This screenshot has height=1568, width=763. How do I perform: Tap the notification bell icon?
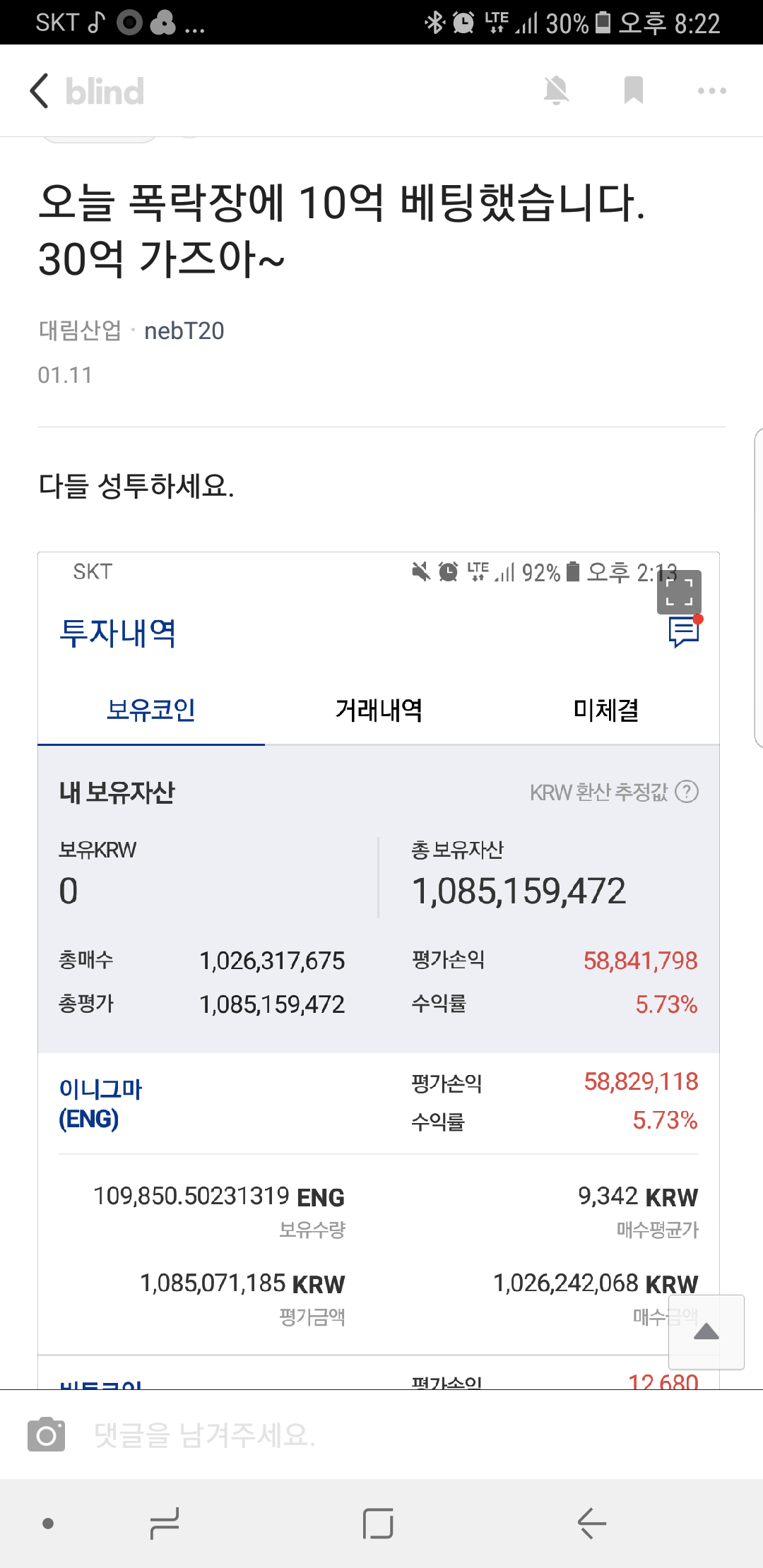(557, 90)
